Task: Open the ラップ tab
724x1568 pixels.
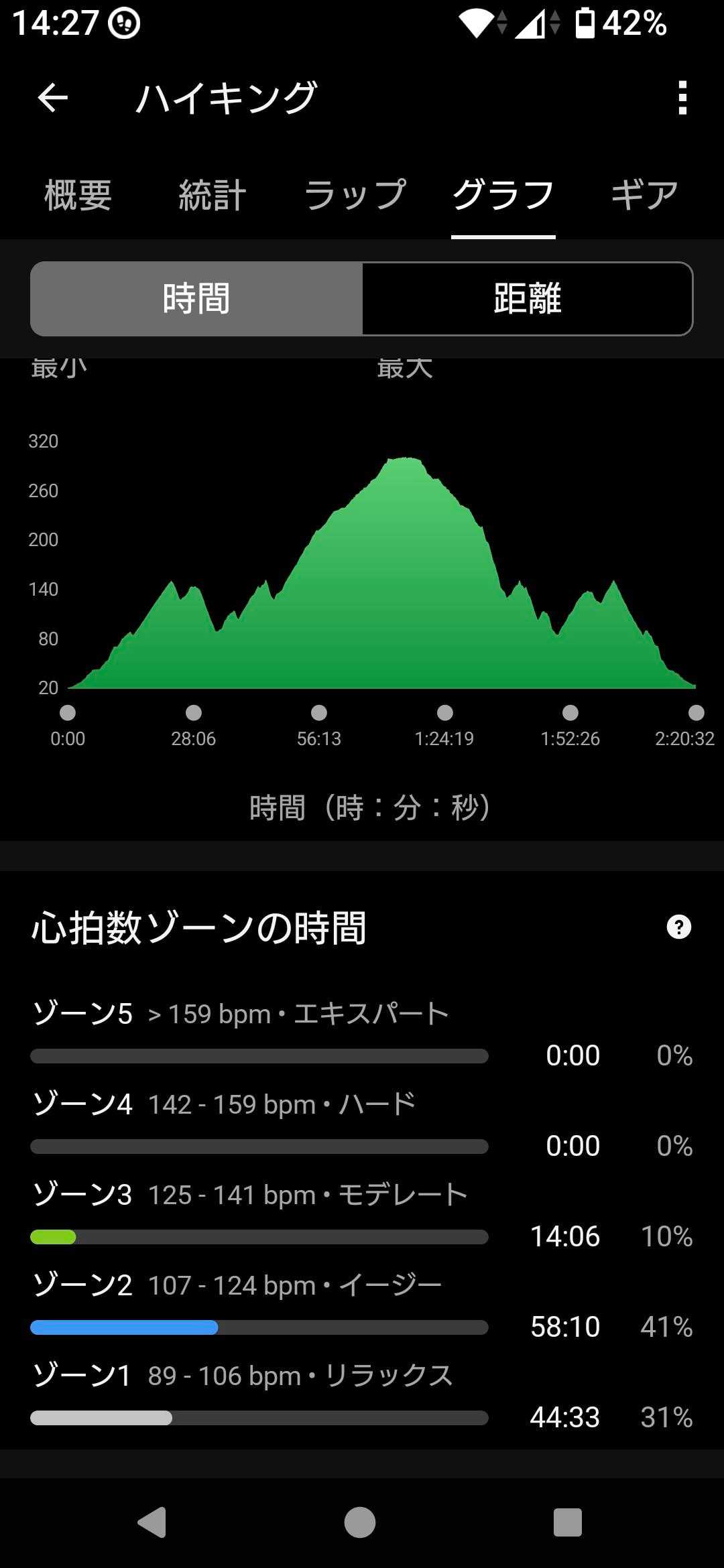Action: [x=355, y=195]
